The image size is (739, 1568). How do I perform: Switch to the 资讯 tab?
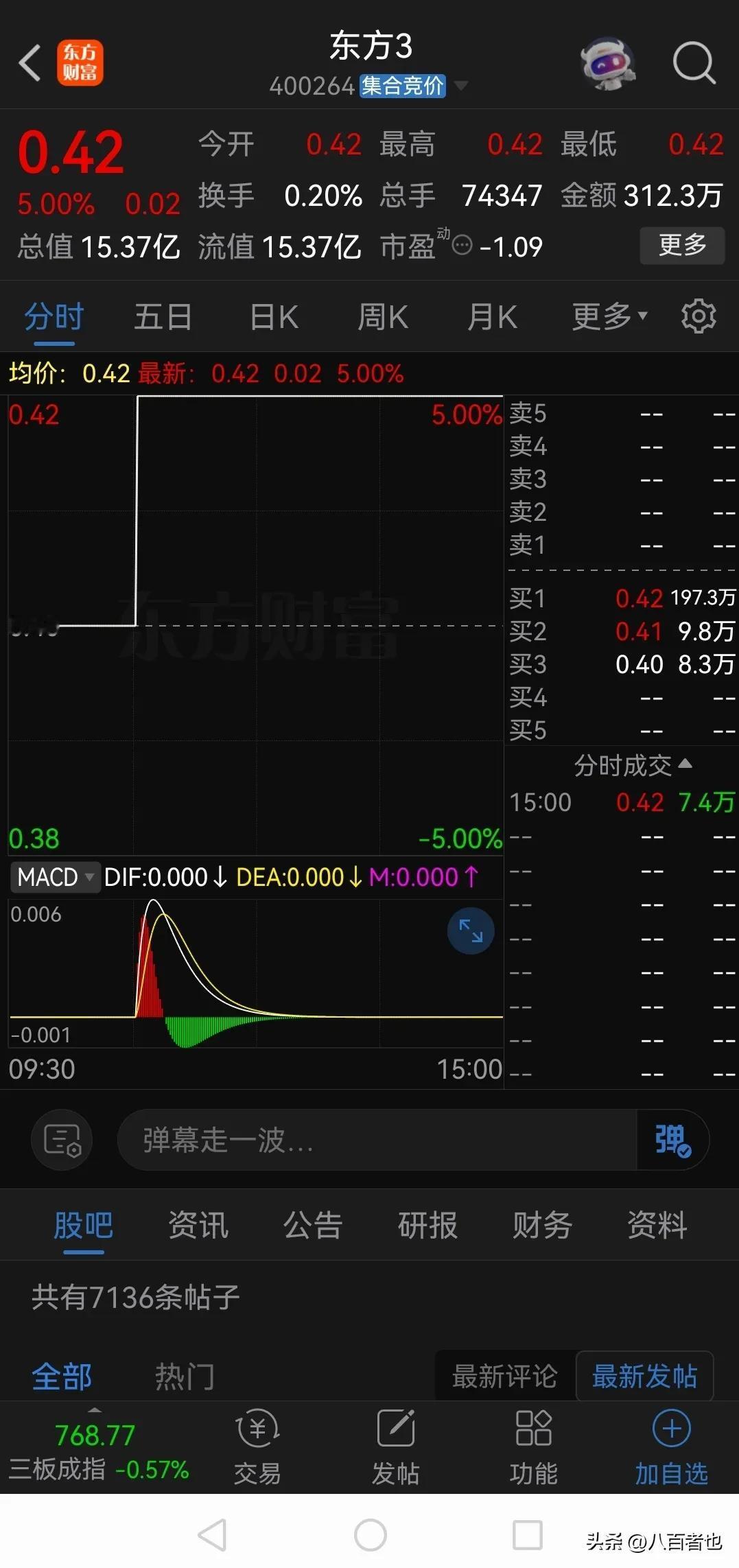(198, 1225)
